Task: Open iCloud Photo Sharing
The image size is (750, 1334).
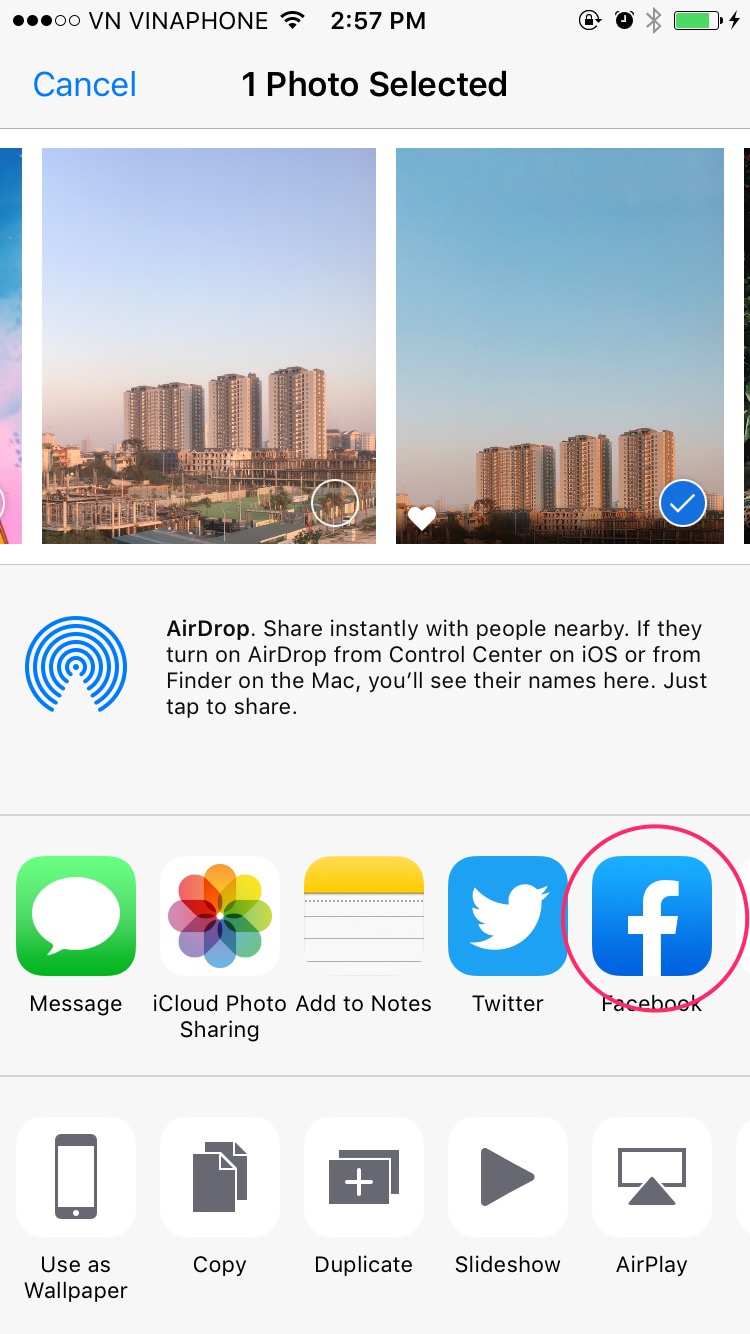Action: coord(220,916)
